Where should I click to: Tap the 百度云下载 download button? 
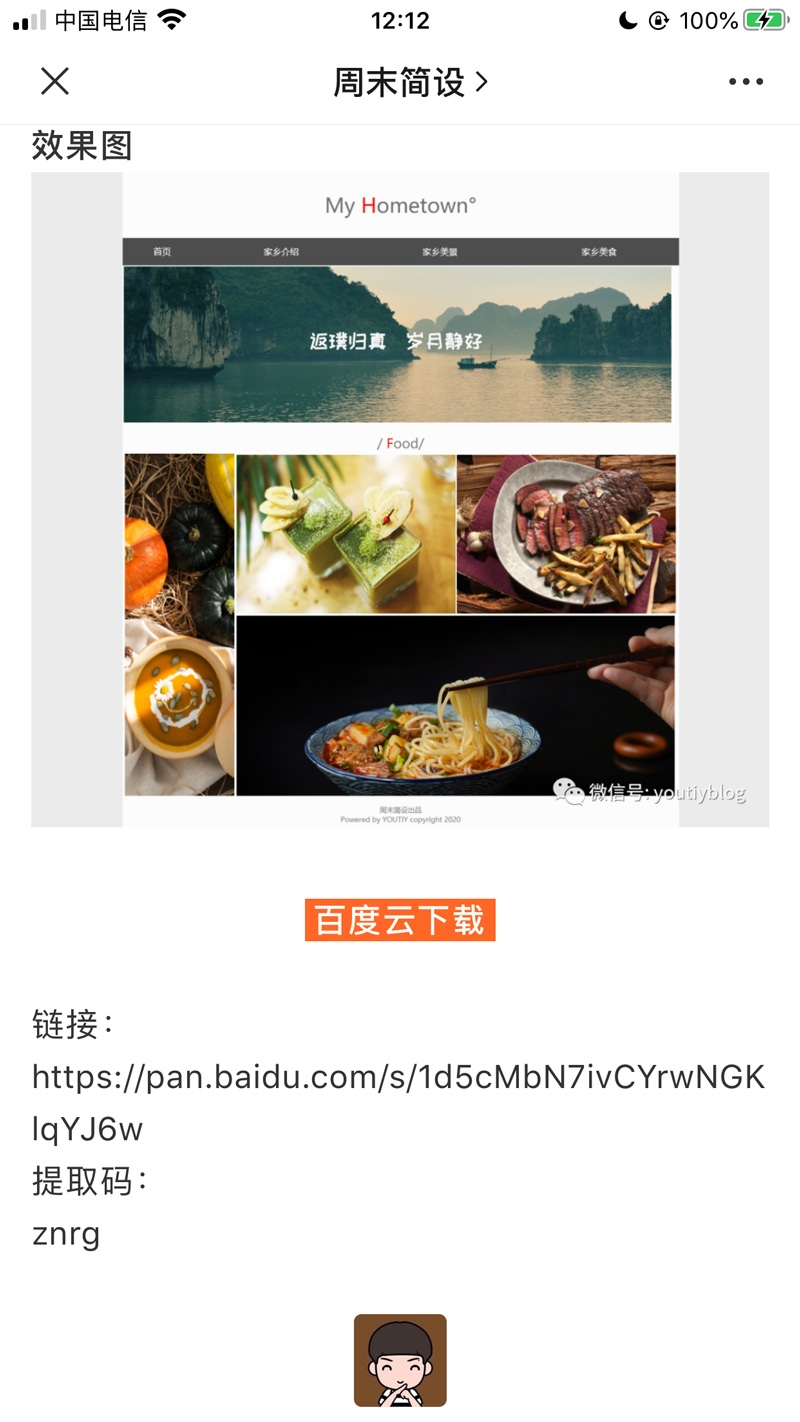399,920
